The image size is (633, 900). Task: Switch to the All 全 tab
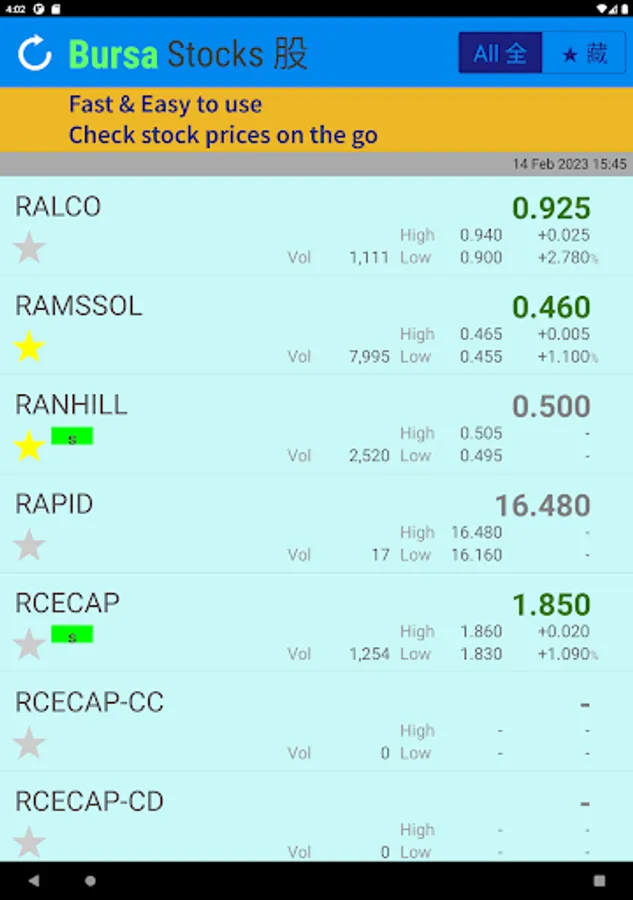point(500,53)
